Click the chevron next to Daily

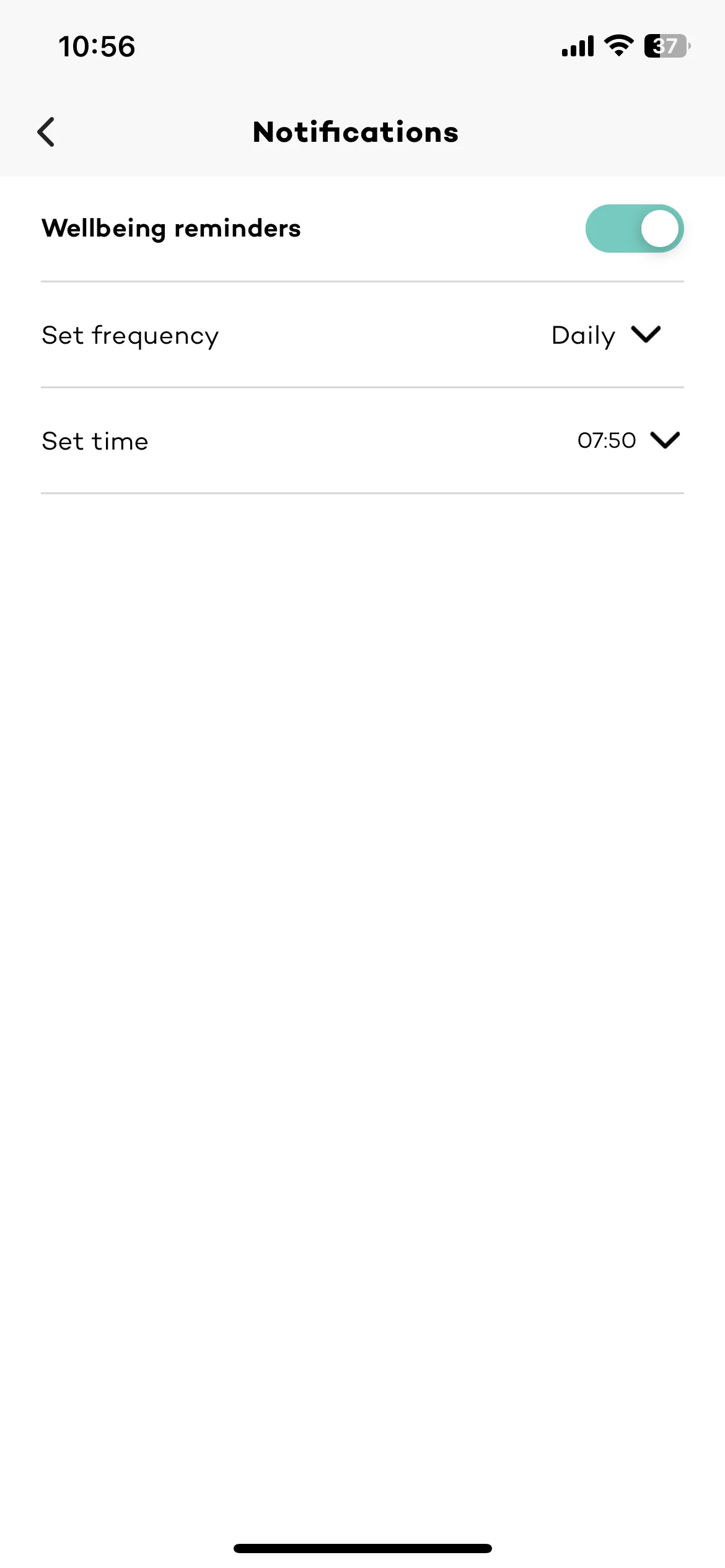(x=646, y=335)
